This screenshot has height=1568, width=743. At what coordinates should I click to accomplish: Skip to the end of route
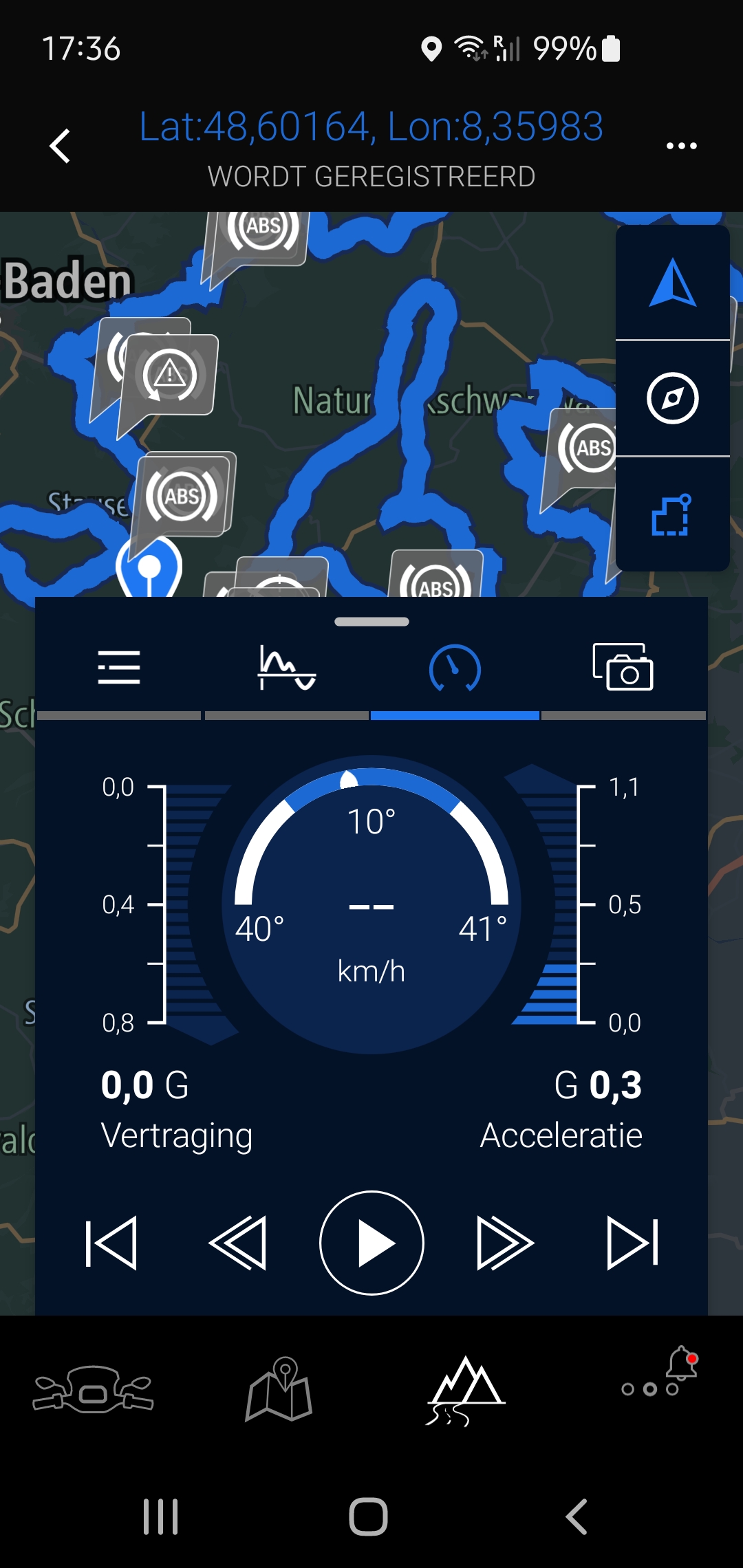(x=632, y=1243)
